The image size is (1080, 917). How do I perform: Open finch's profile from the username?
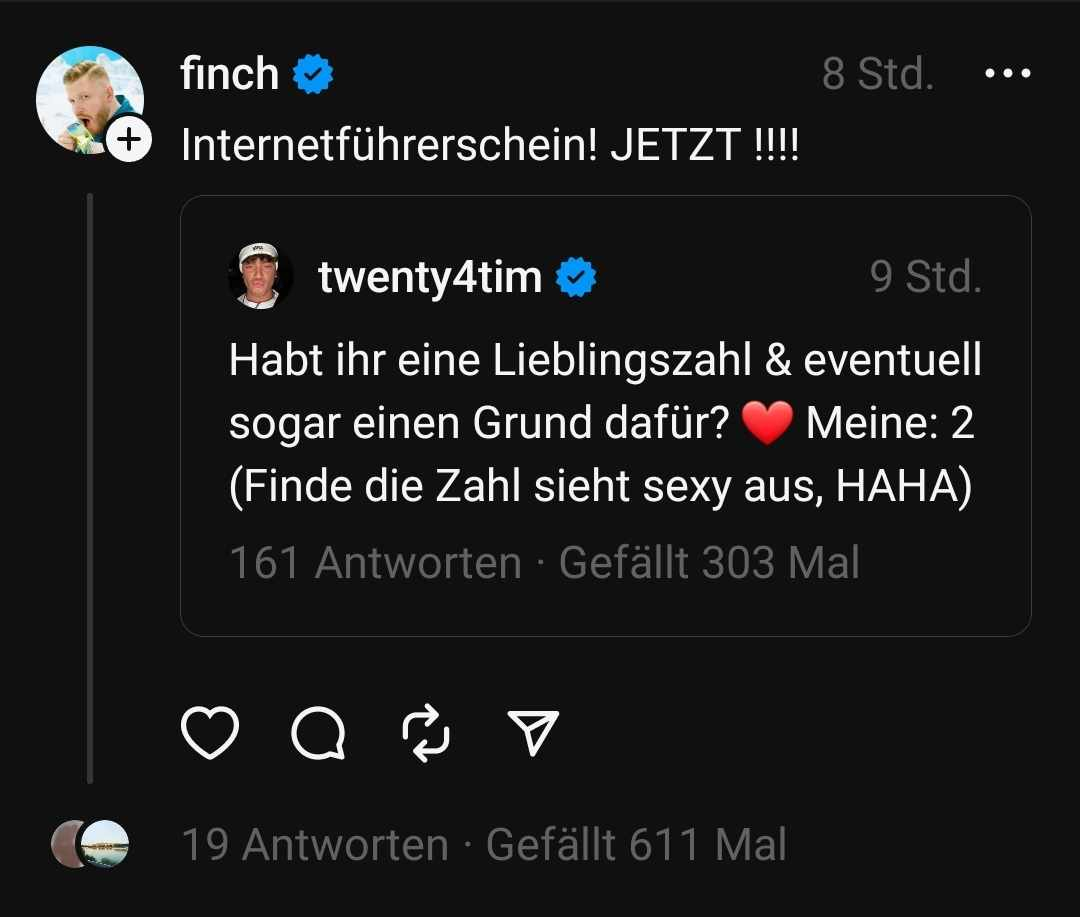(x=230, y=74)
